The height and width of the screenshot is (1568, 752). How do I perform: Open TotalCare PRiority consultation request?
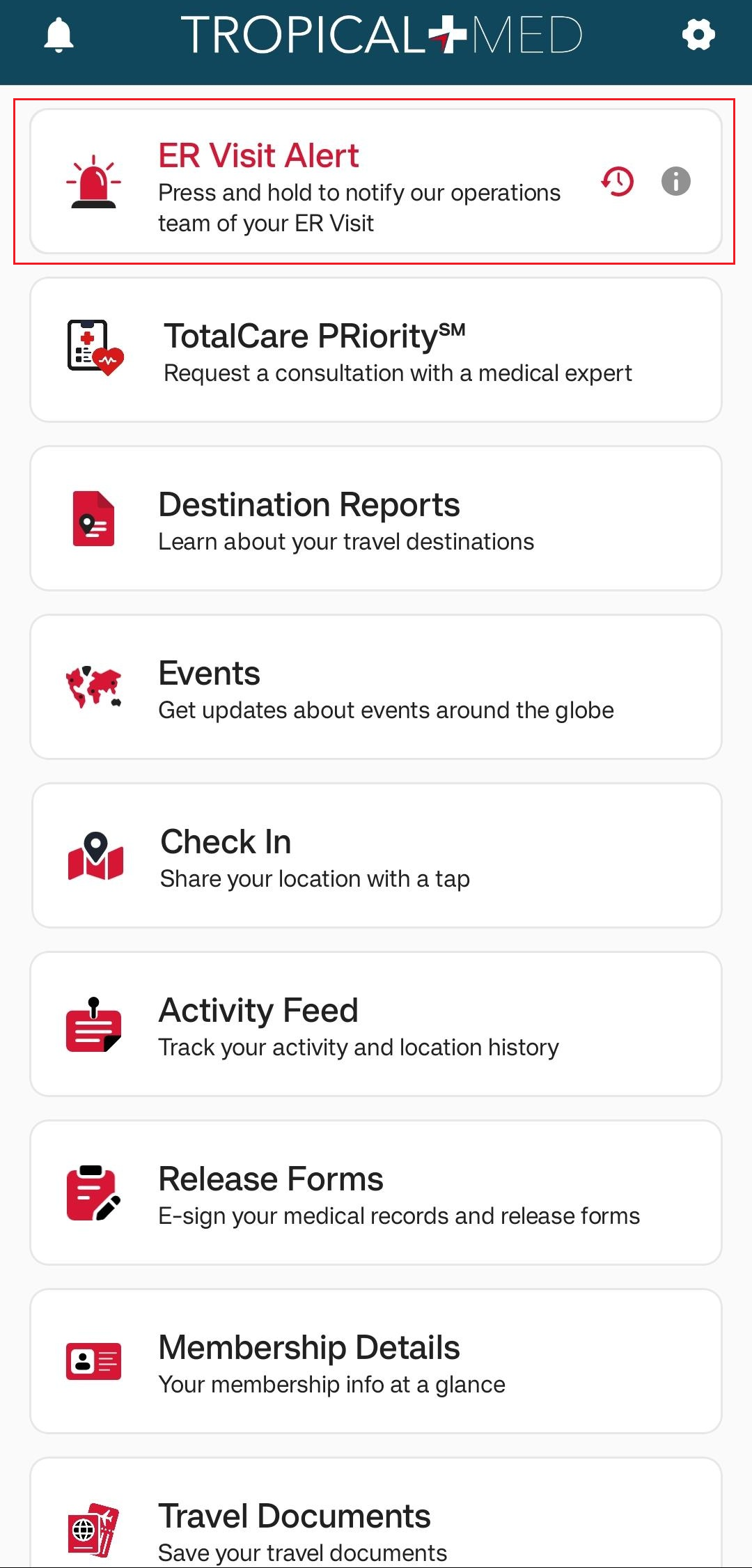[376, 350]
